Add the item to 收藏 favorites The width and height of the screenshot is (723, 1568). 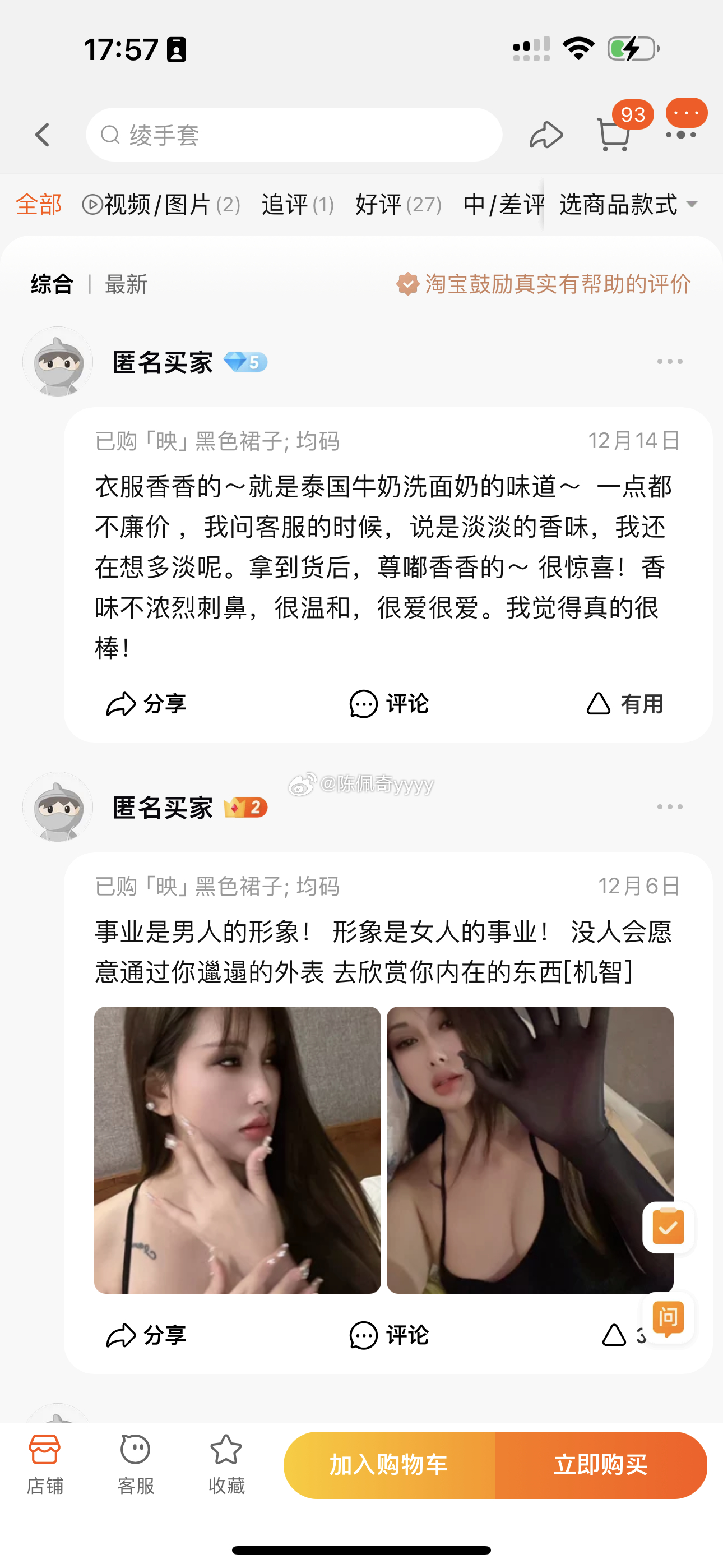pos(226,1464)
